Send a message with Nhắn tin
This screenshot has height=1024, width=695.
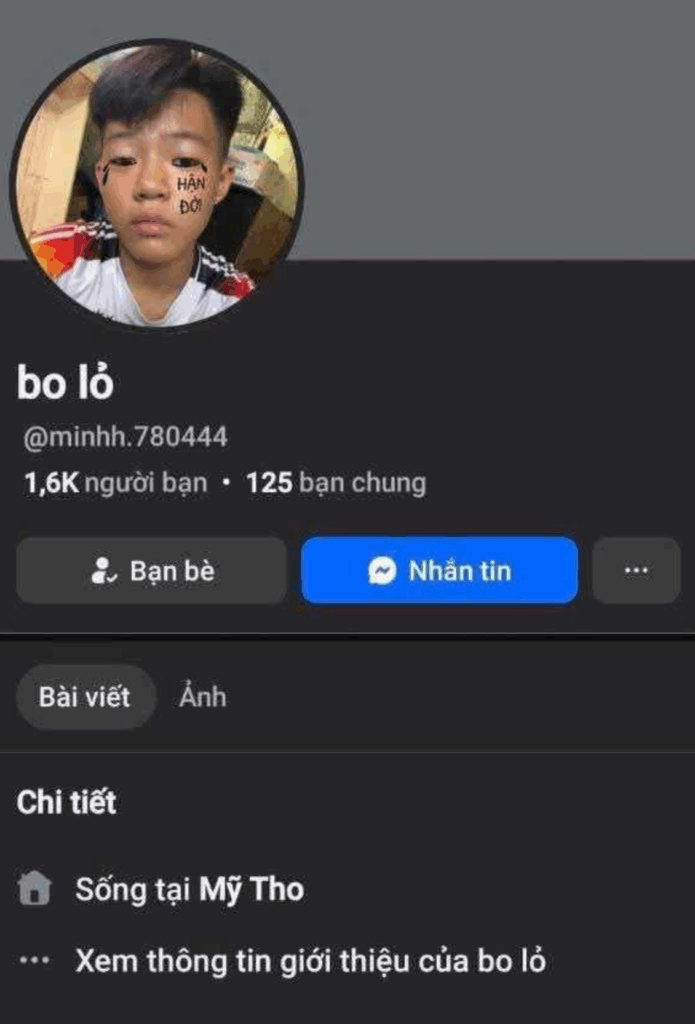pyautogui.click(x=439, y=570)
